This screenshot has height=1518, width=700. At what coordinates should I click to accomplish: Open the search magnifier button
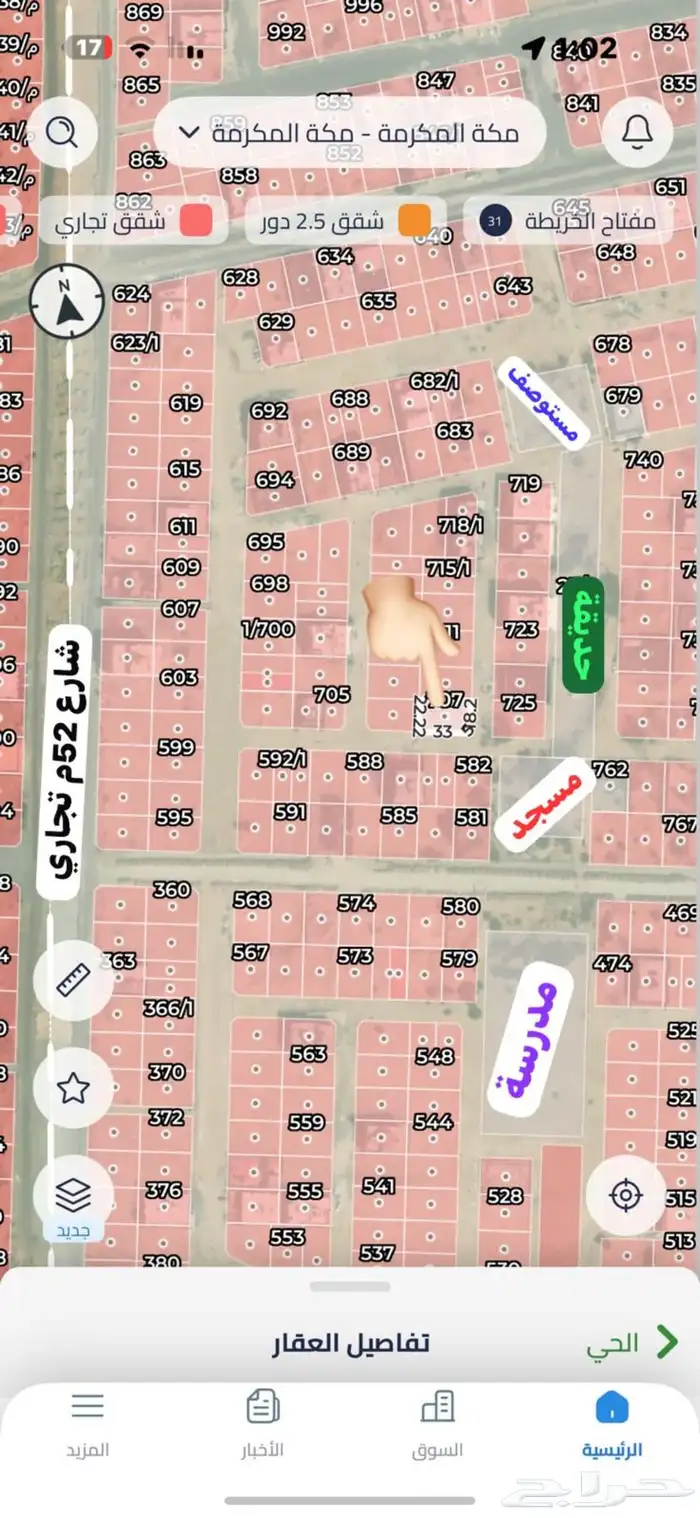pos(62,133)
